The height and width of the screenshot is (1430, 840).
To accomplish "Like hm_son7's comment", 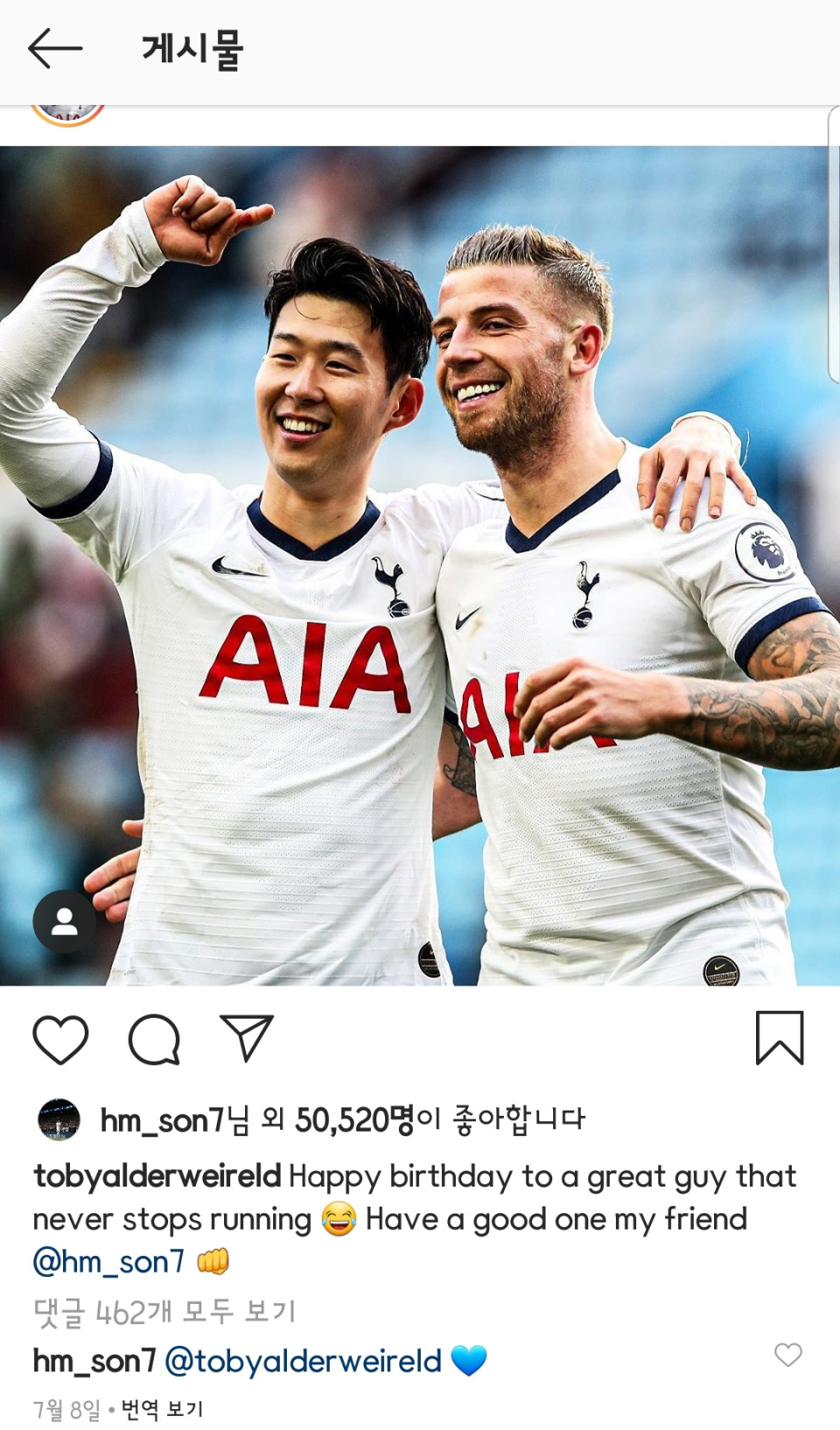I will coord(787,1355).
